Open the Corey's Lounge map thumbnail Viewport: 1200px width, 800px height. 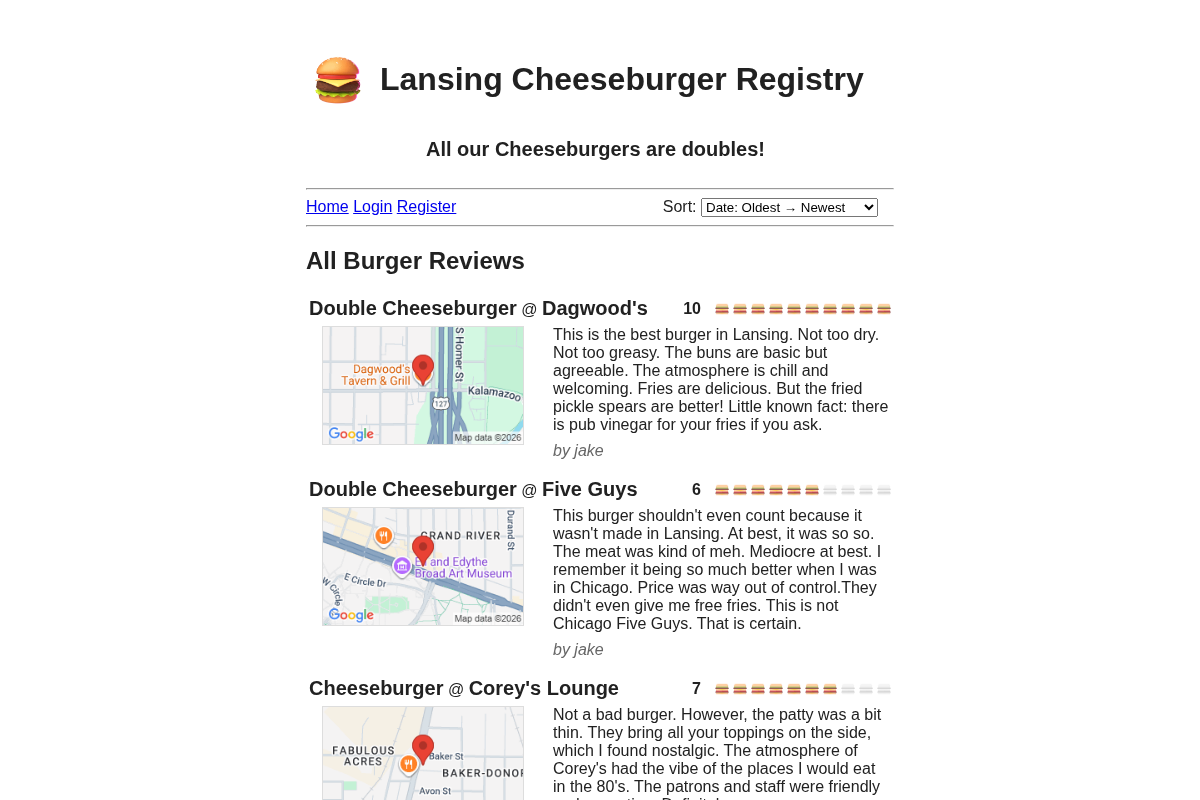pyautogui.click(x=423, y=753)
